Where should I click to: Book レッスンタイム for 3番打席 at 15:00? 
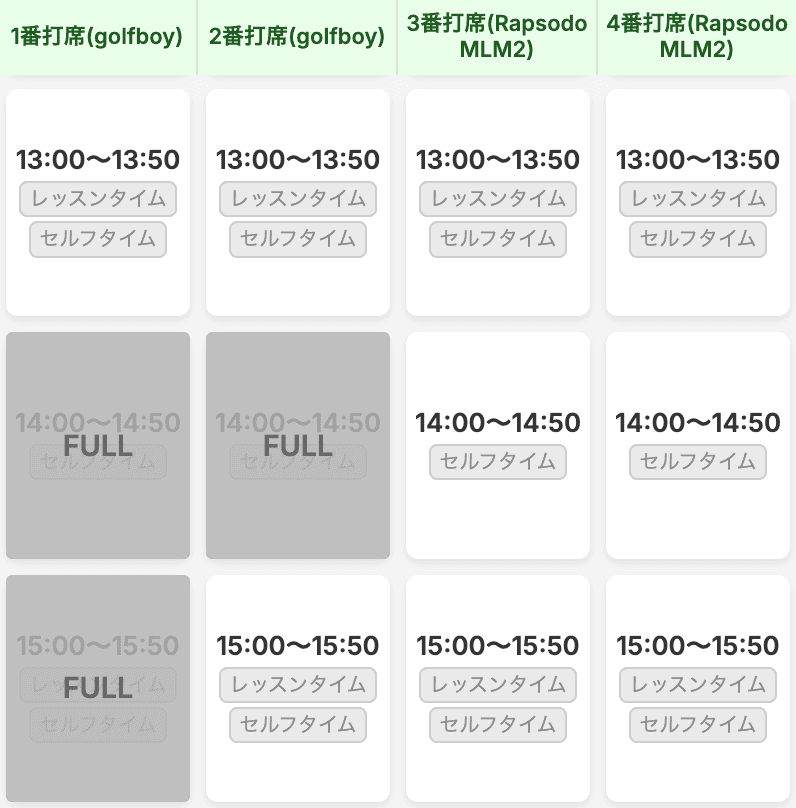pyautogui.click(x=498, y=685)
